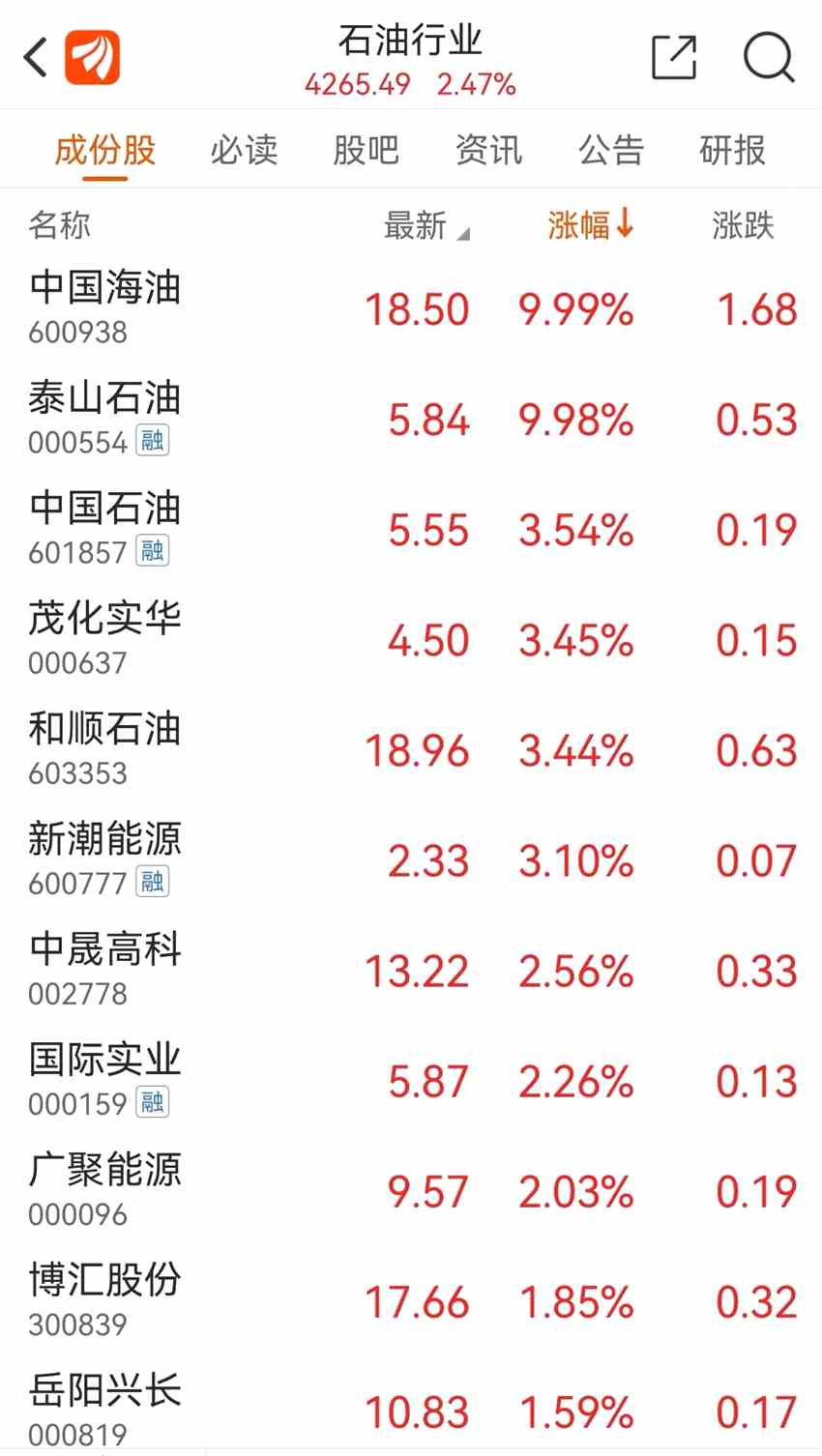Image resolution: width=822 pixels, height=1456 pixels.
Task: Sort stocks by 涨跌 column
Action: [x=743, y=226]
